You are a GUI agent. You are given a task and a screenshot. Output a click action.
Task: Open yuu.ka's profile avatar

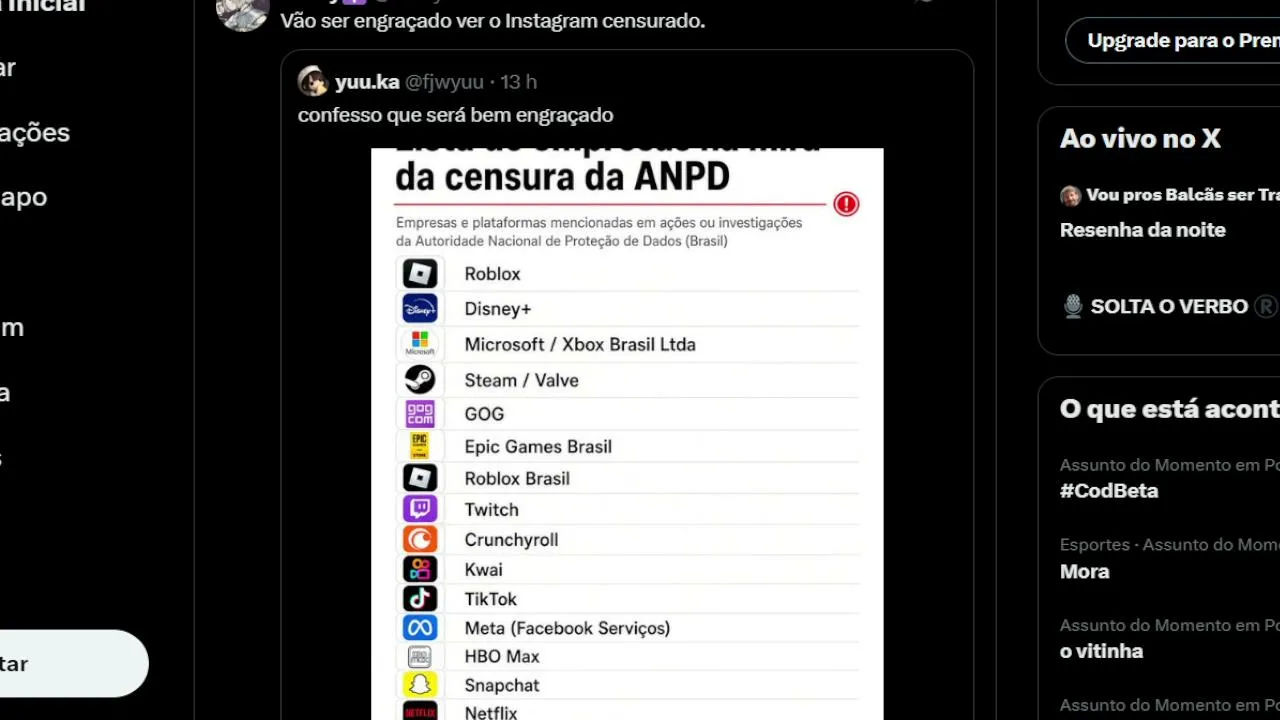313,82
